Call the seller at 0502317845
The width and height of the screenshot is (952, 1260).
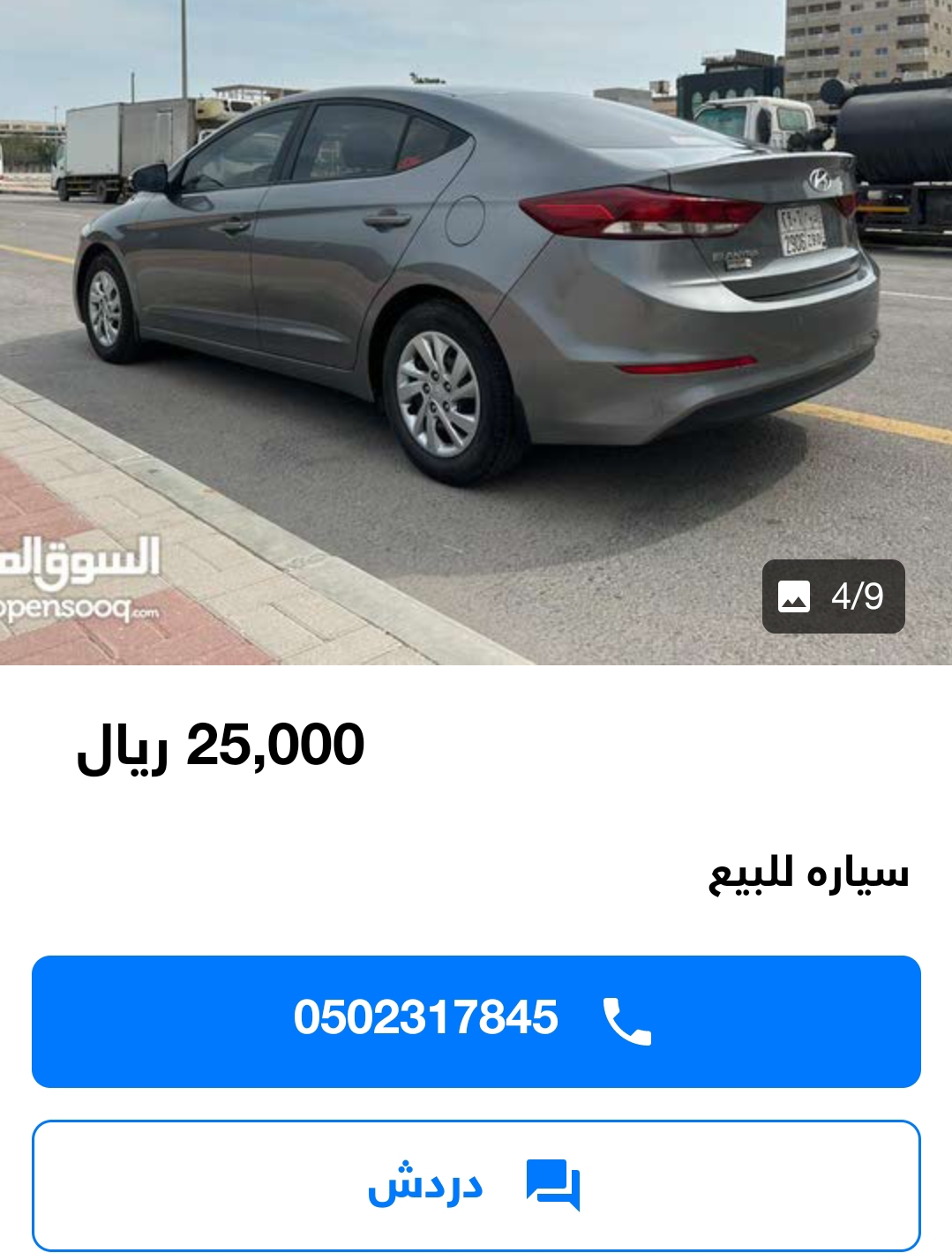[476, 1021]
